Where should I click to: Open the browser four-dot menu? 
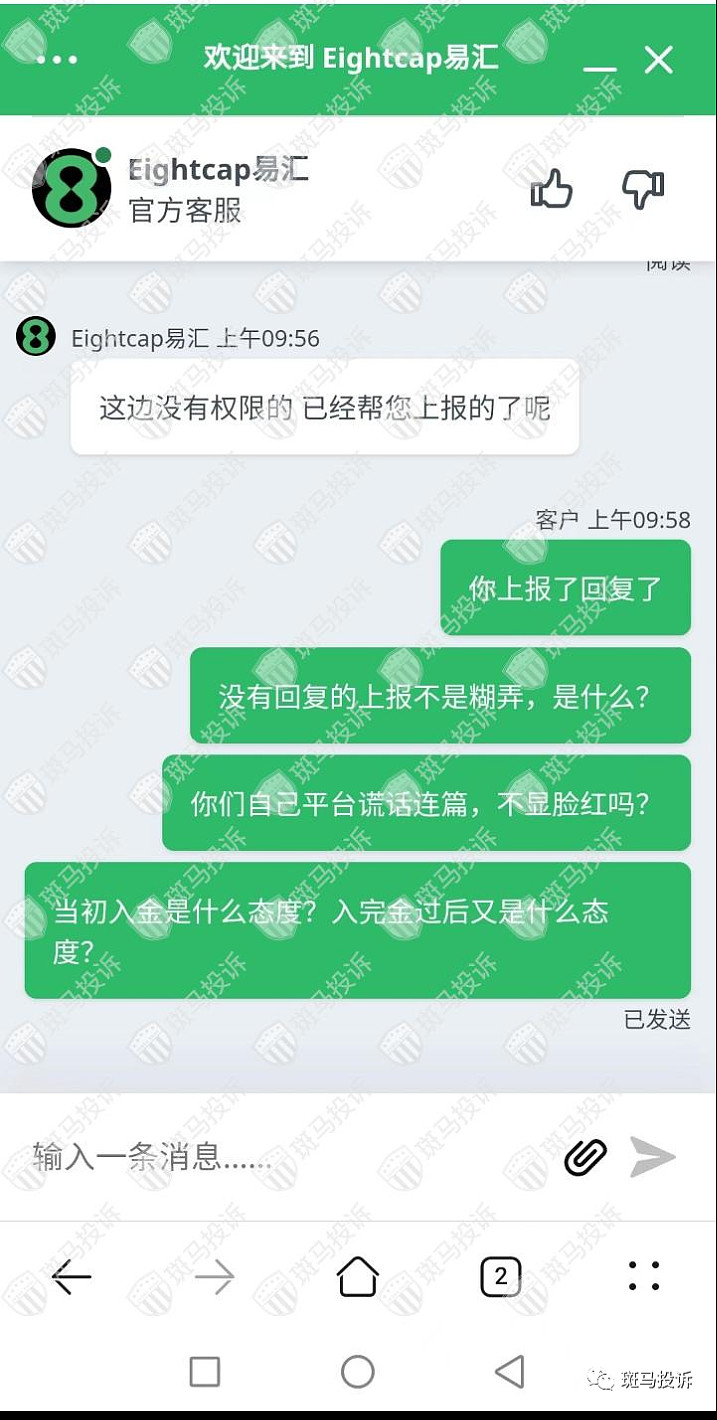(x=644, y=1276)
